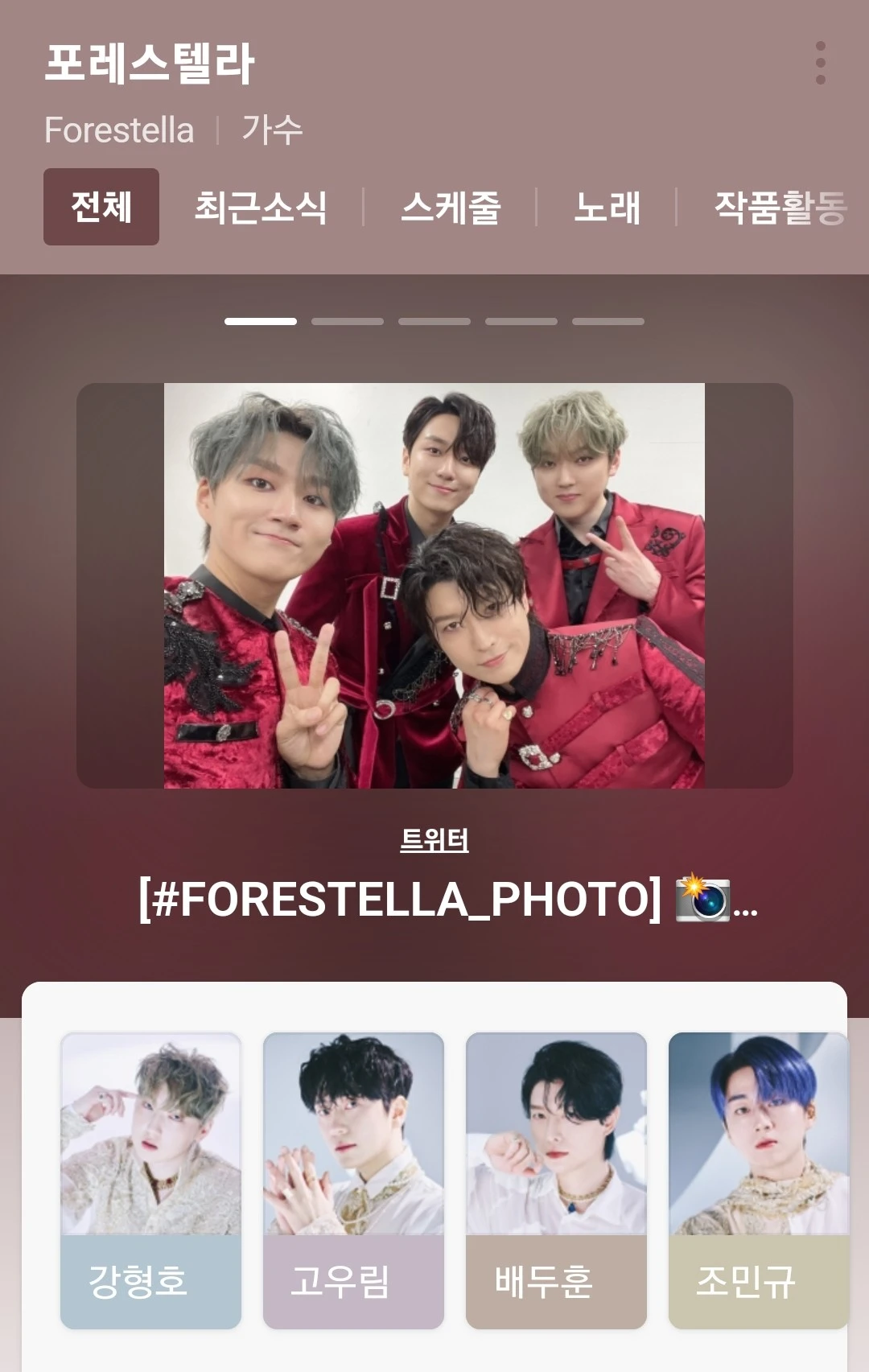Open the Forestella group photo card
This screenshot has width=869, height=1372.
tap(434, 586)
